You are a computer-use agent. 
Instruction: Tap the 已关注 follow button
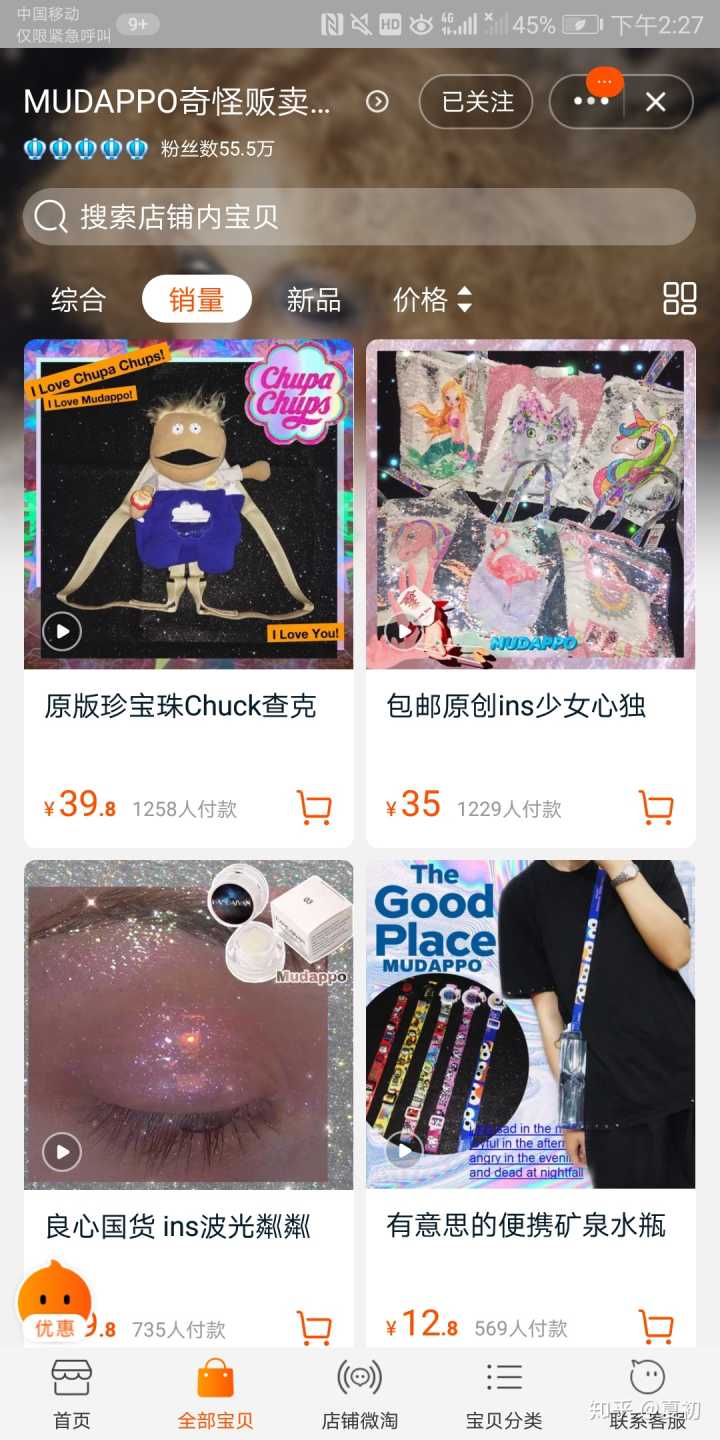click(x=476, y=102)
